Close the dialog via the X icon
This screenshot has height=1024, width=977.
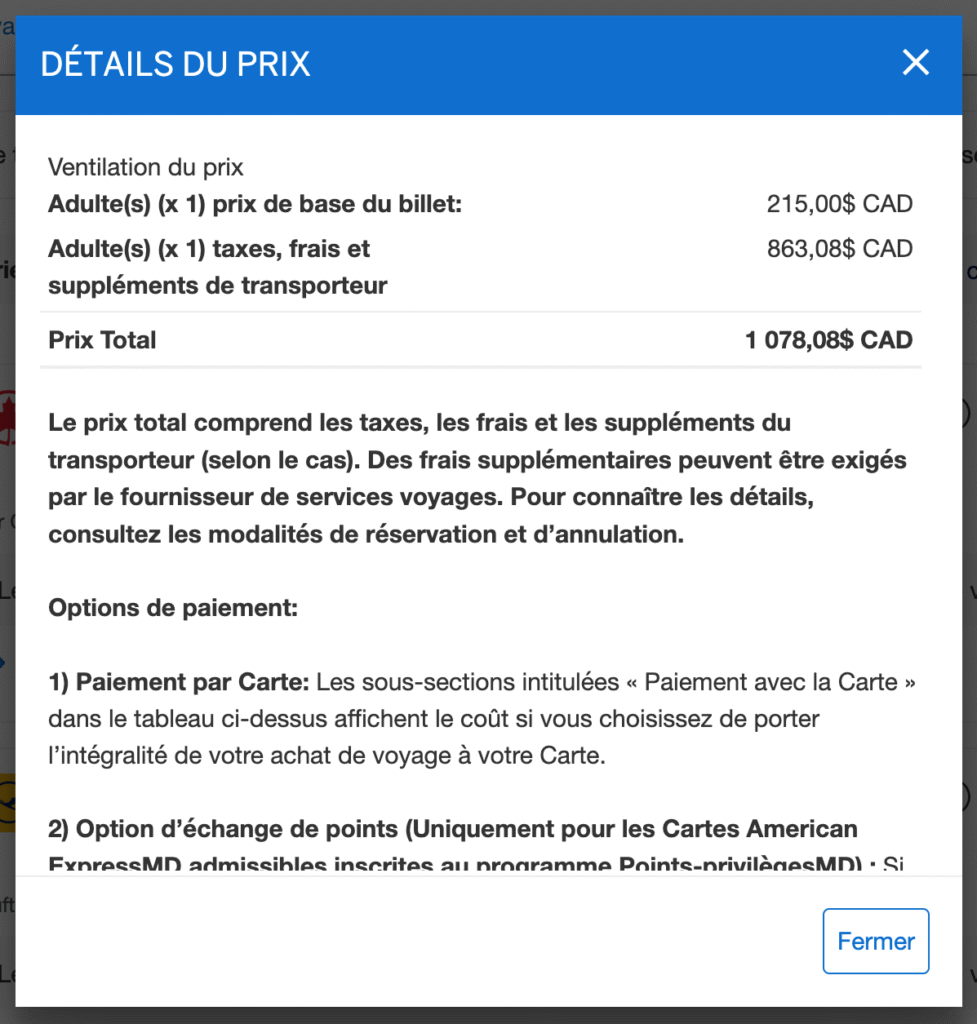(x=915, y=62)
